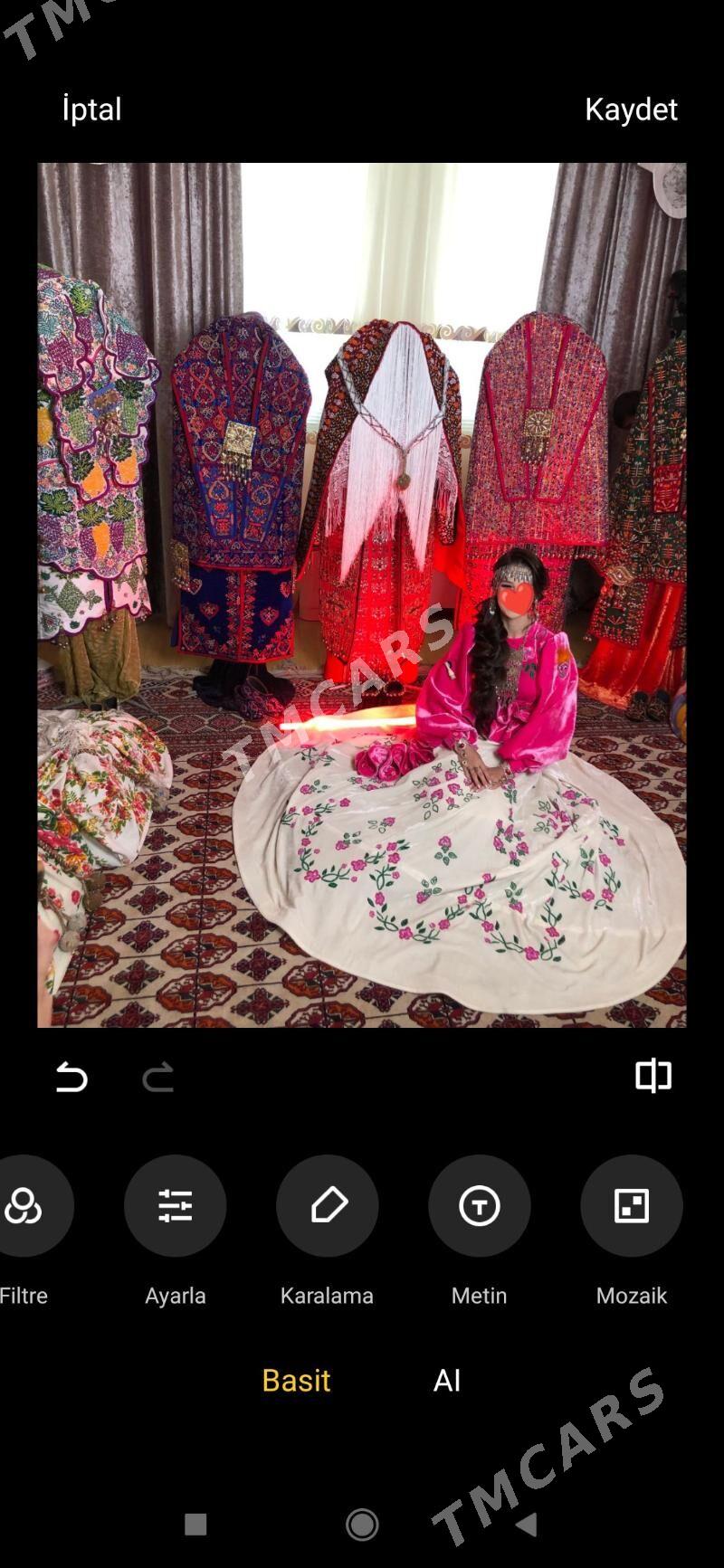Redo the edit

(158, 1077)
